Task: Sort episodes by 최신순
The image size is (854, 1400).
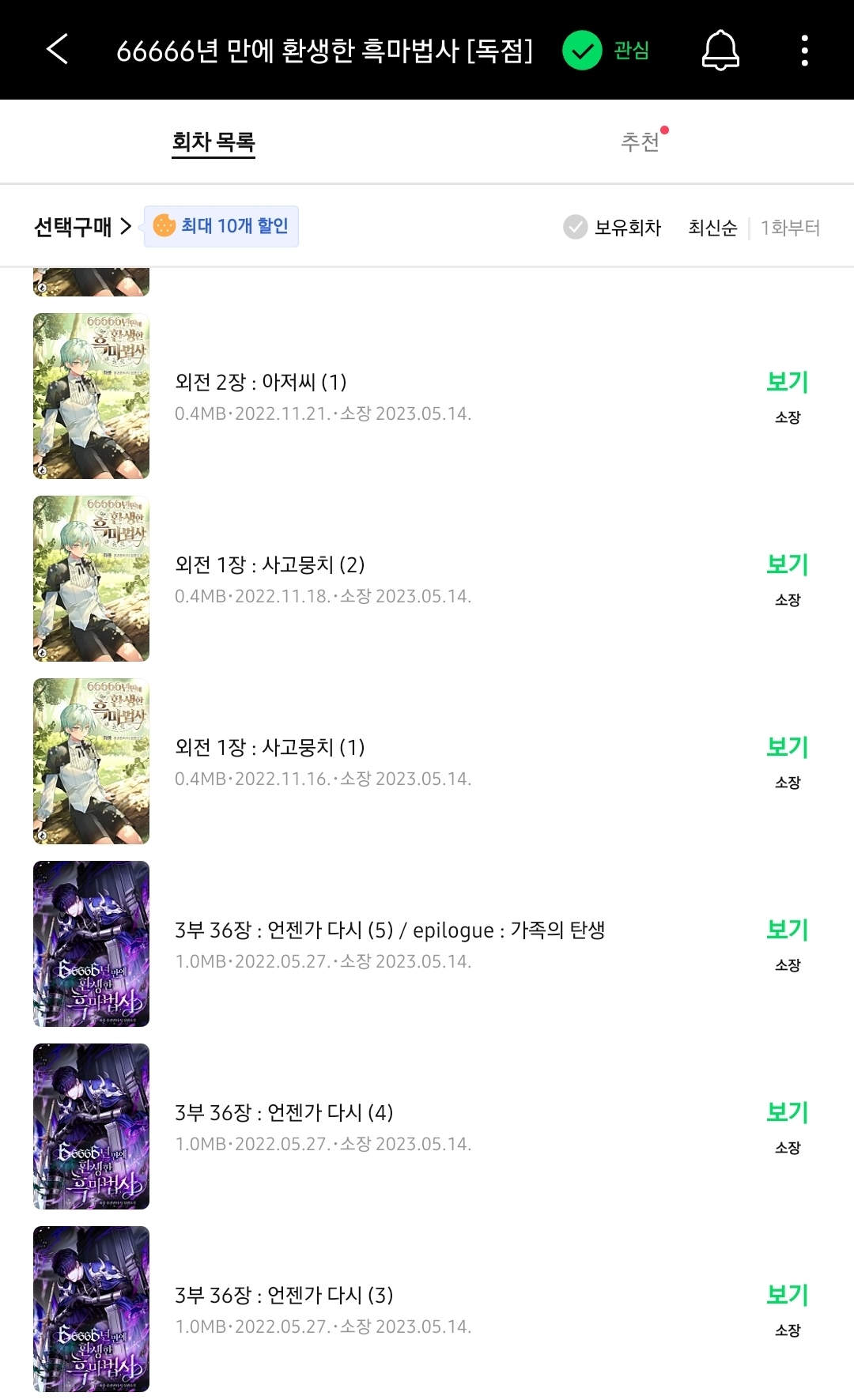Action: [712, 228]
